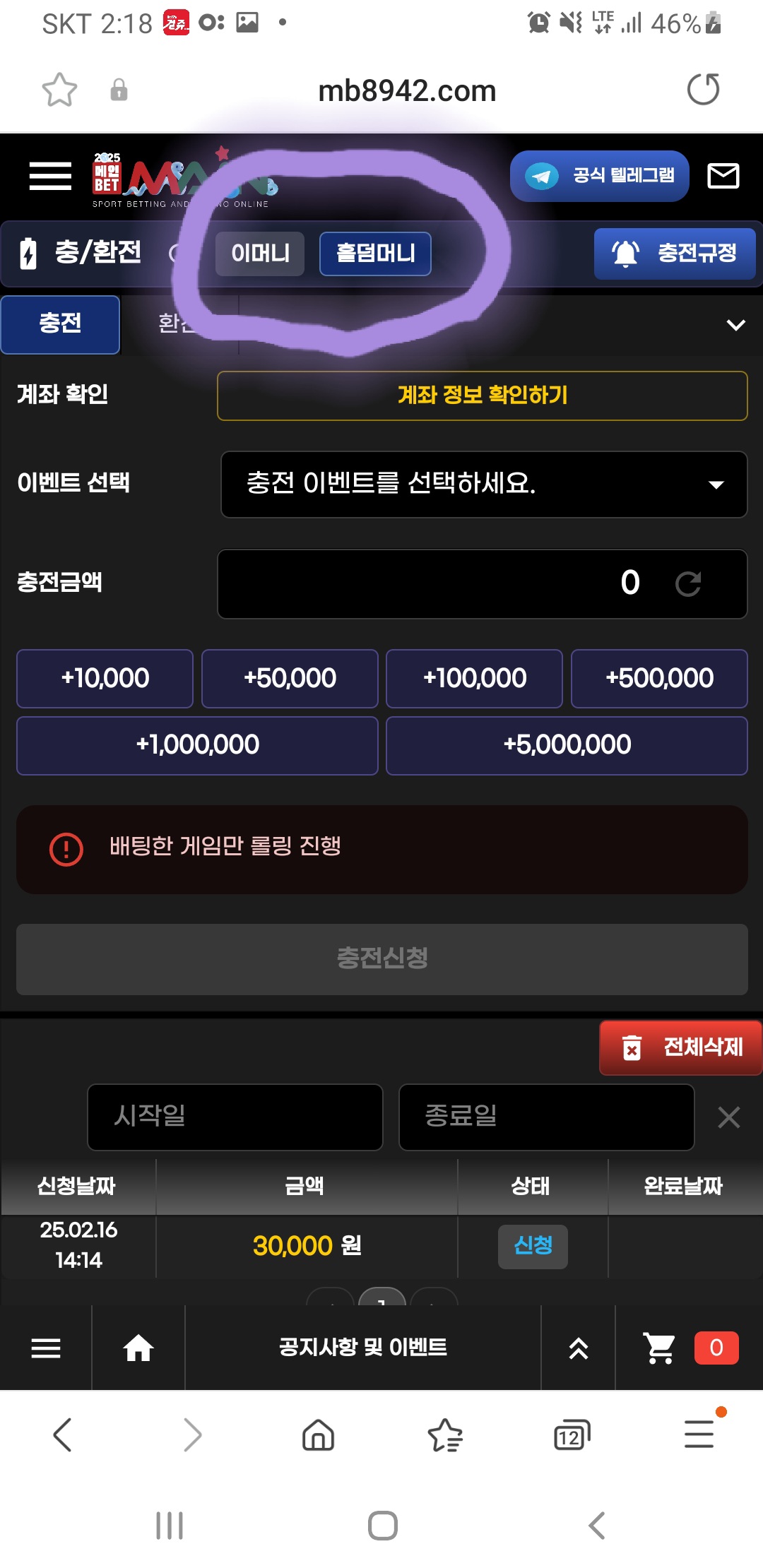Add +500,000 to charge amount
This screenshot has width=763, height=1568.
click(x=658, y=678)
